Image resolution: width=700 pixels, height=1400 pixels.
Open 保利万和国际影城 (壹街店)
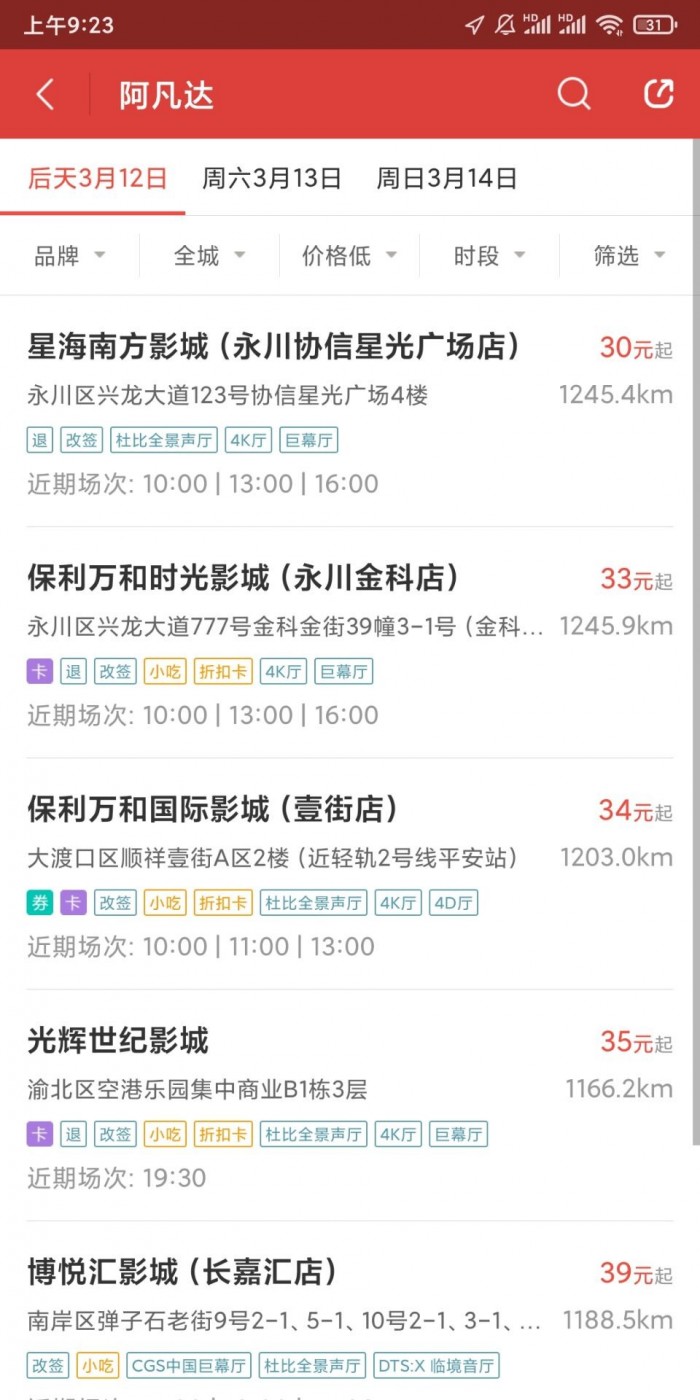click(x=212, y=809)
